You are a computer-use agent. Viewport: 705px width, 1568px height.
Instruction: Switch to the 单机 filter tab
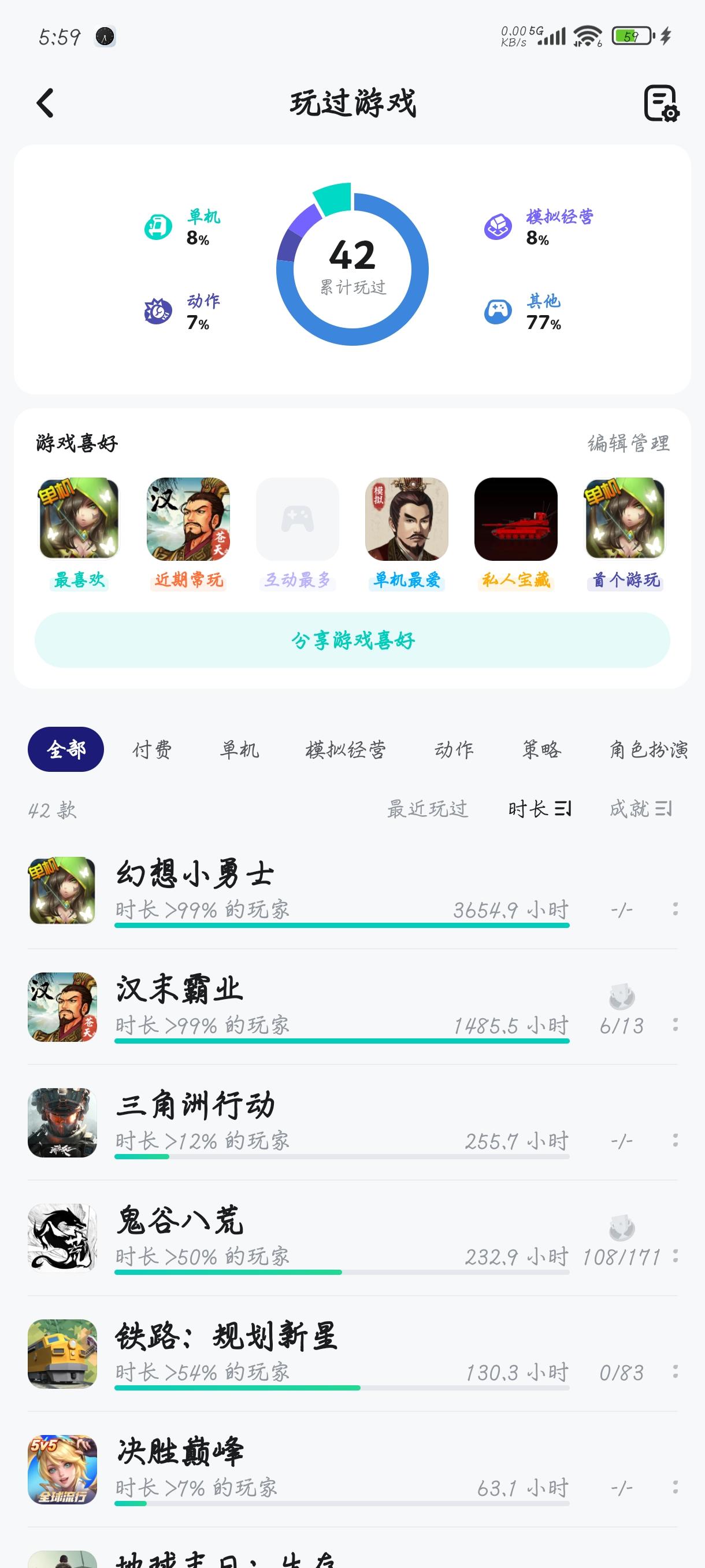point(240,749)
